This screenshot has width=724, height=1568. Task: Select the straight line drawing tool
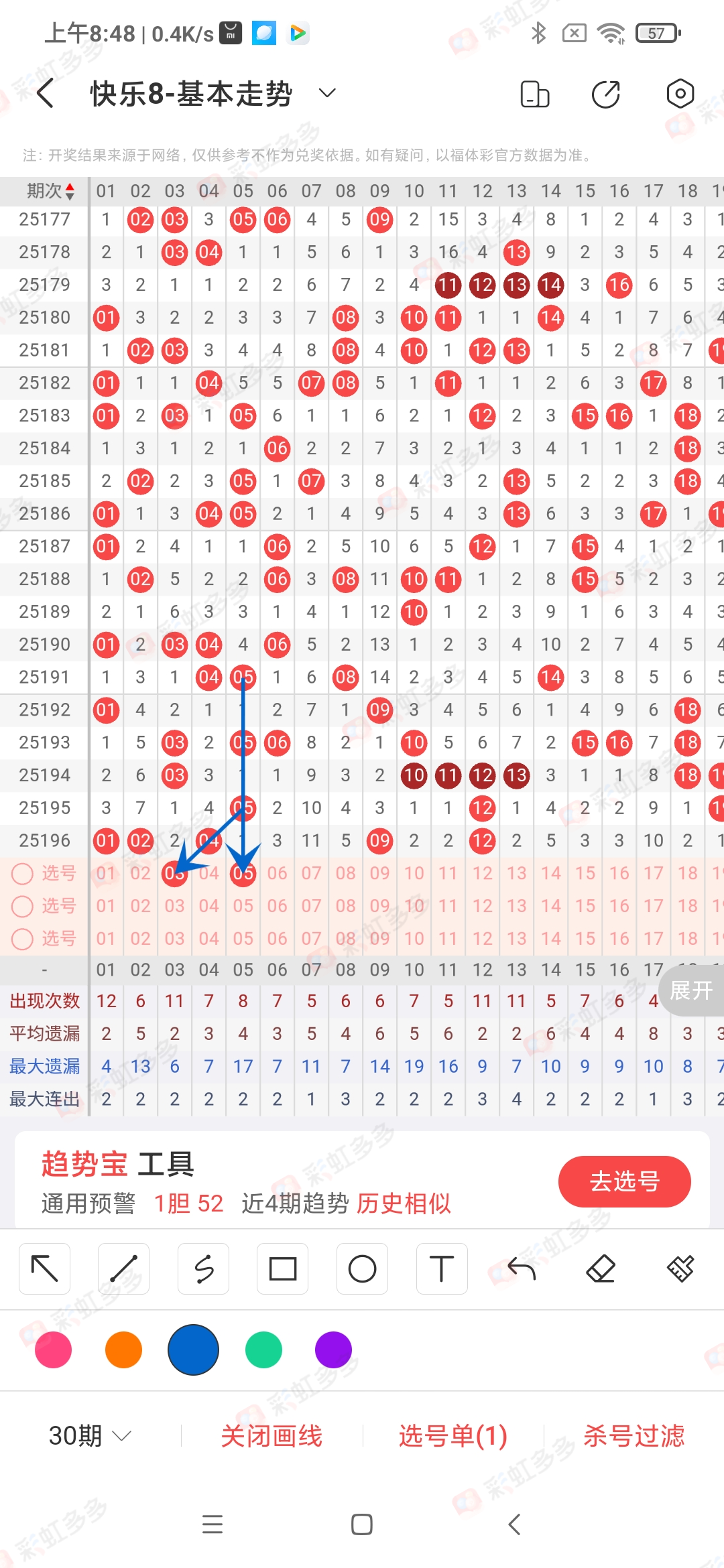coord(124,1268)
